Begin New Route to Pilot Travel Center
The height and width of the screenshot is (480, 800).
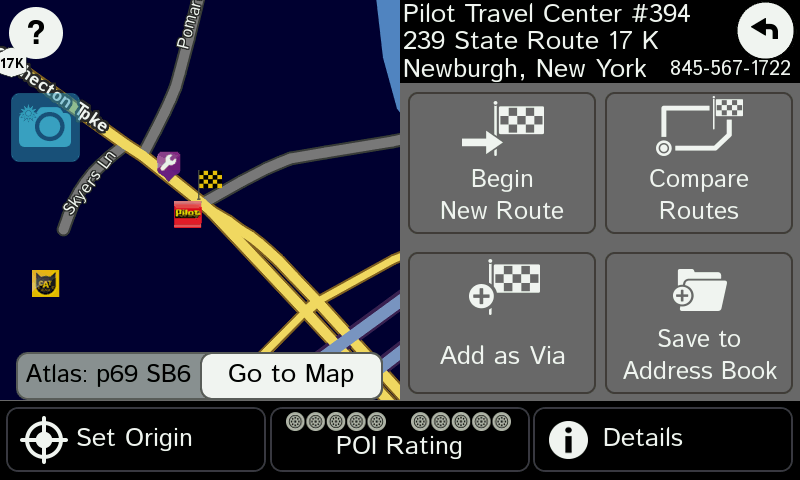[501, 163]
